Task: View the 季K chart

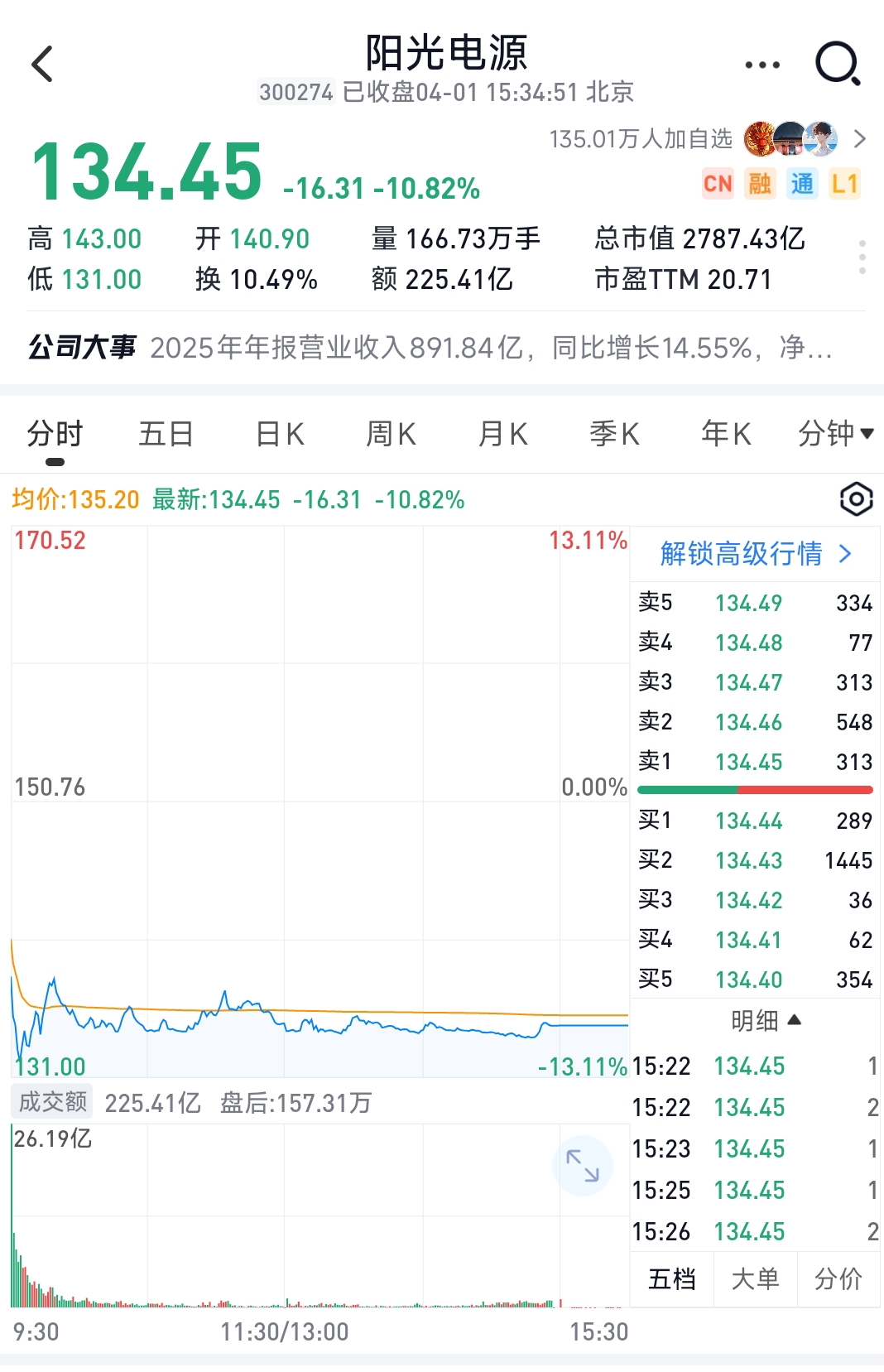Action: [614, 434]
